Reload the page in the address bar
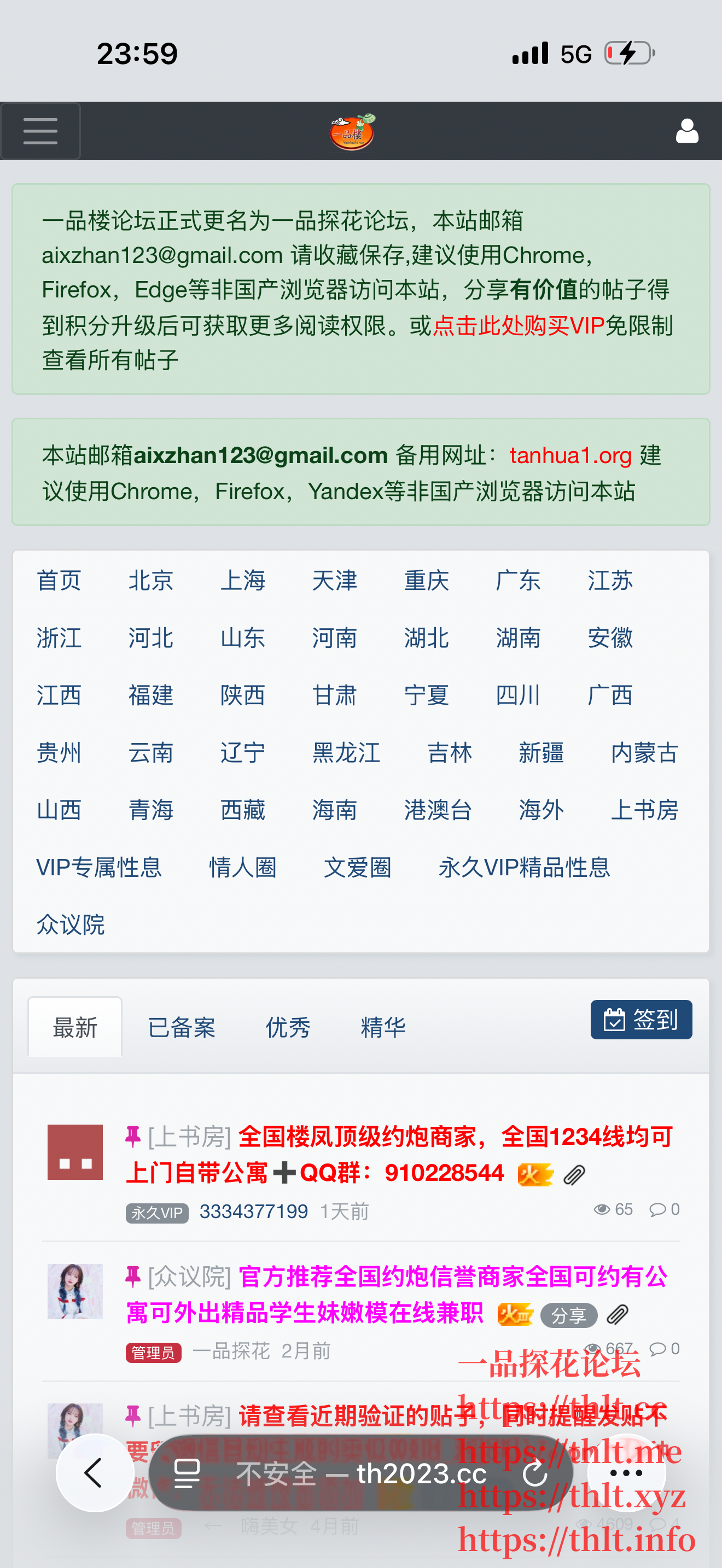This screenshot has width=722, height=1568. [535, 1473]
